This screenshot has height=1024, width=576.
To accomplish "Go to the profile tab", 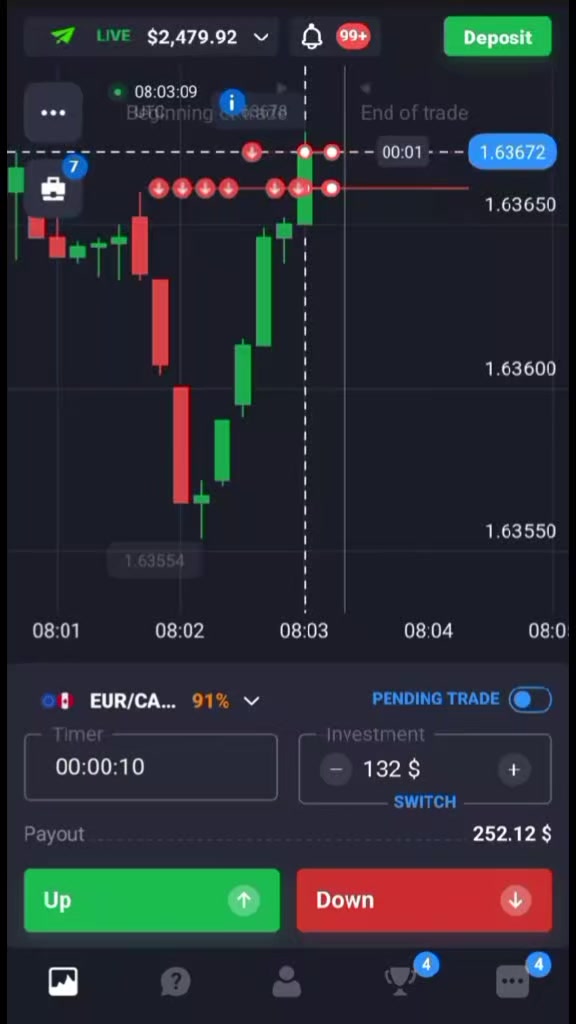I will pyautogui.click(x=287, y=981).
